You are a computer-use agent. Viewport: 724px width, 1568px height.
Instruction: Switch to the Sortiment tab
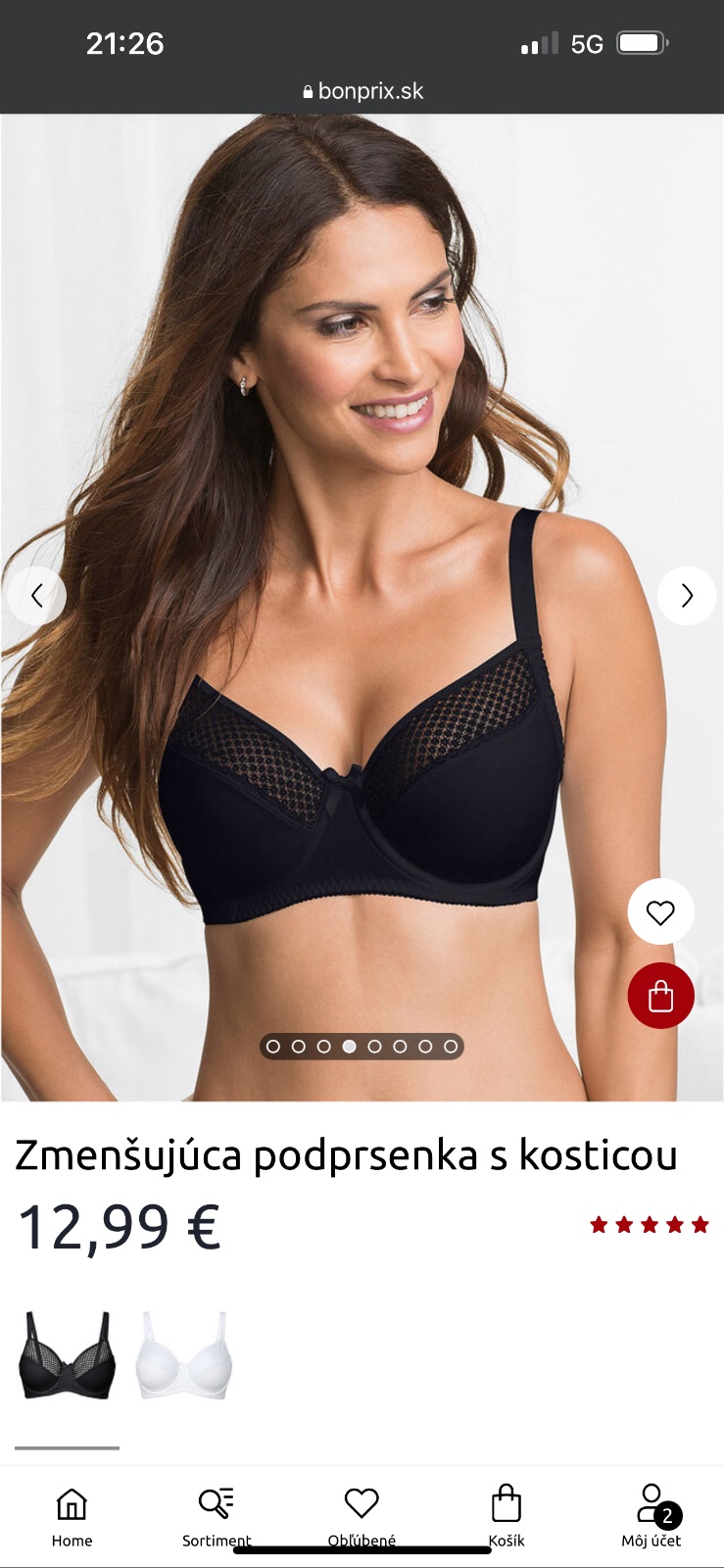coord(217,1516)
